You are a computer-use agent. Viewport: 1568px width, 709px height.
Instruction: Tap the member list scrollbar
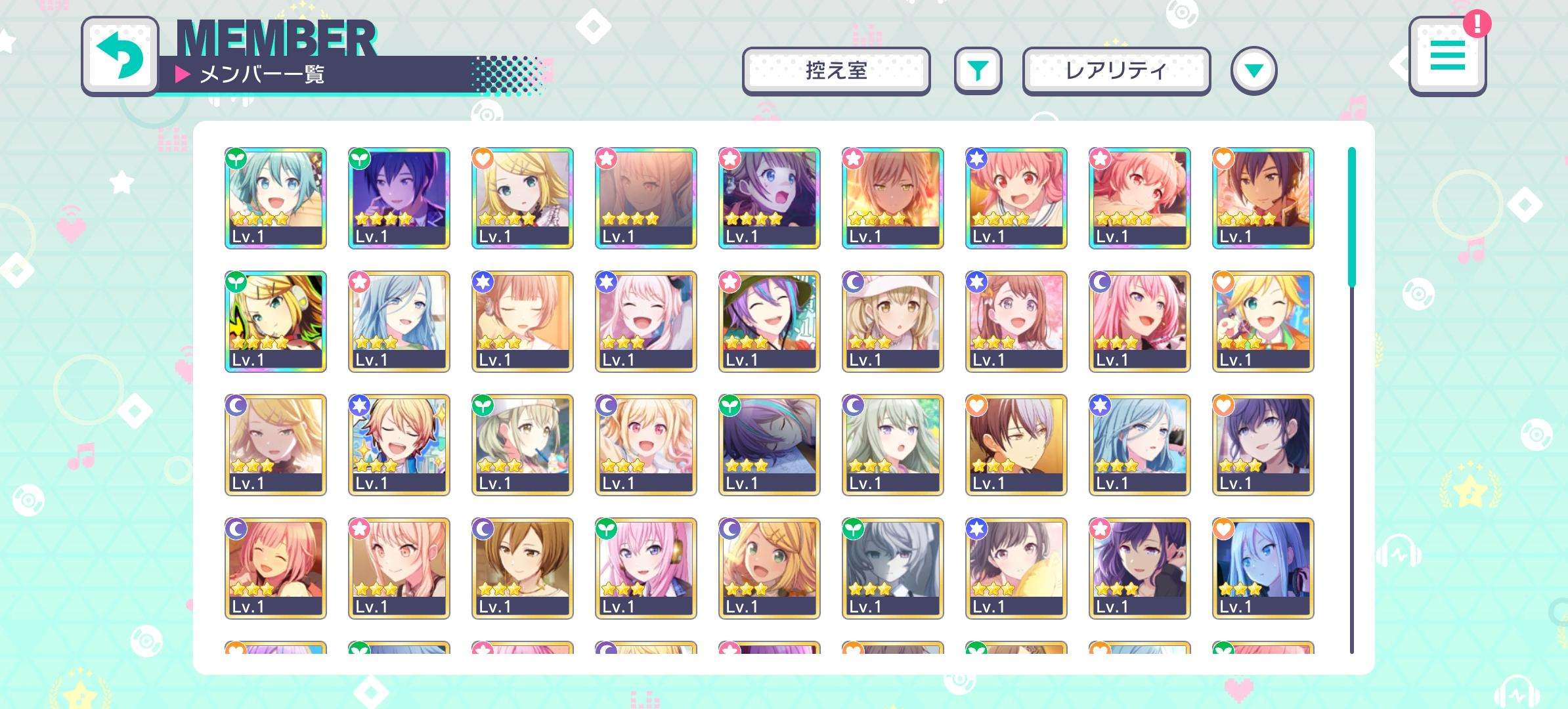[1351, 400]
